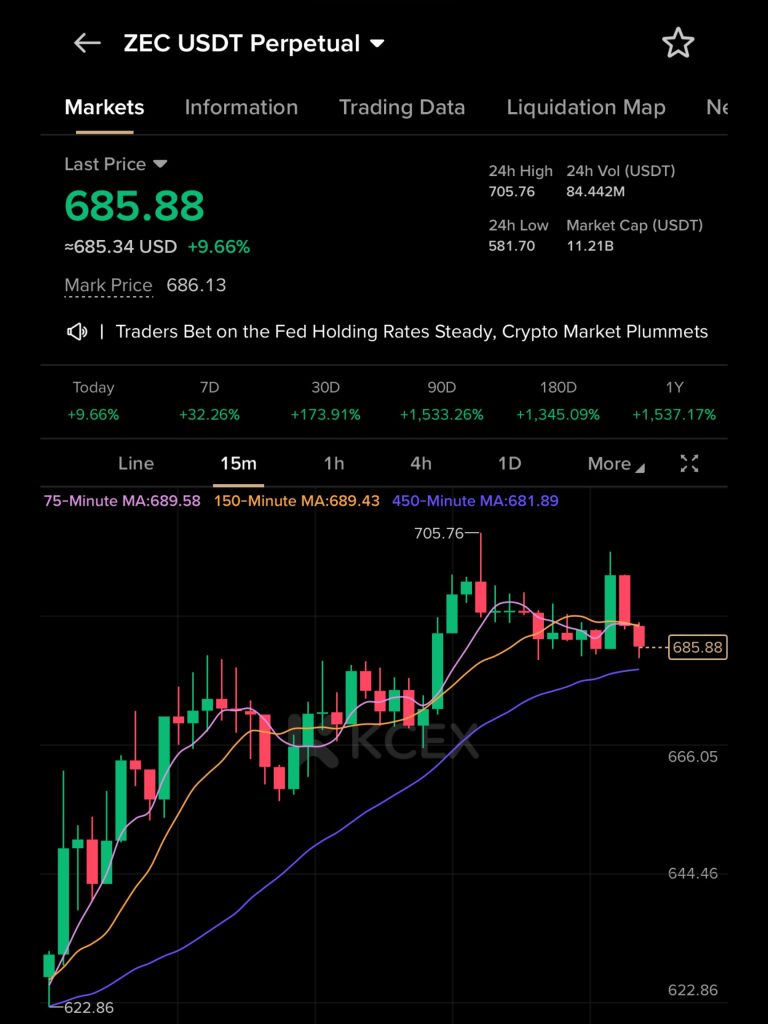Open the Fed Holding Rates news headline
The height and width of the screenshot is (1024, 768).
[x=411, y=331]
